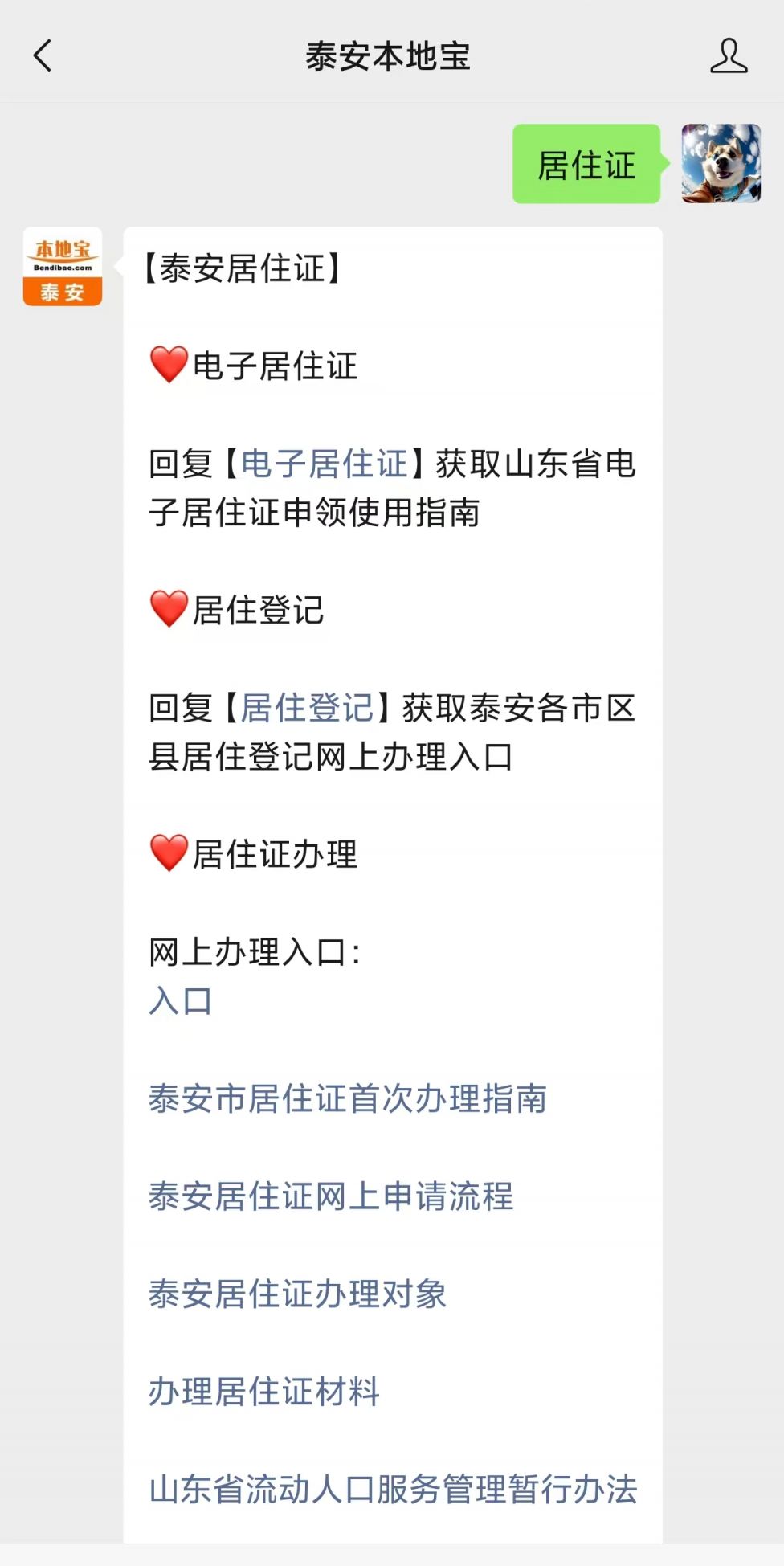
Task: Tap the 电子居住证 link
Action: [x=324, y=464]
